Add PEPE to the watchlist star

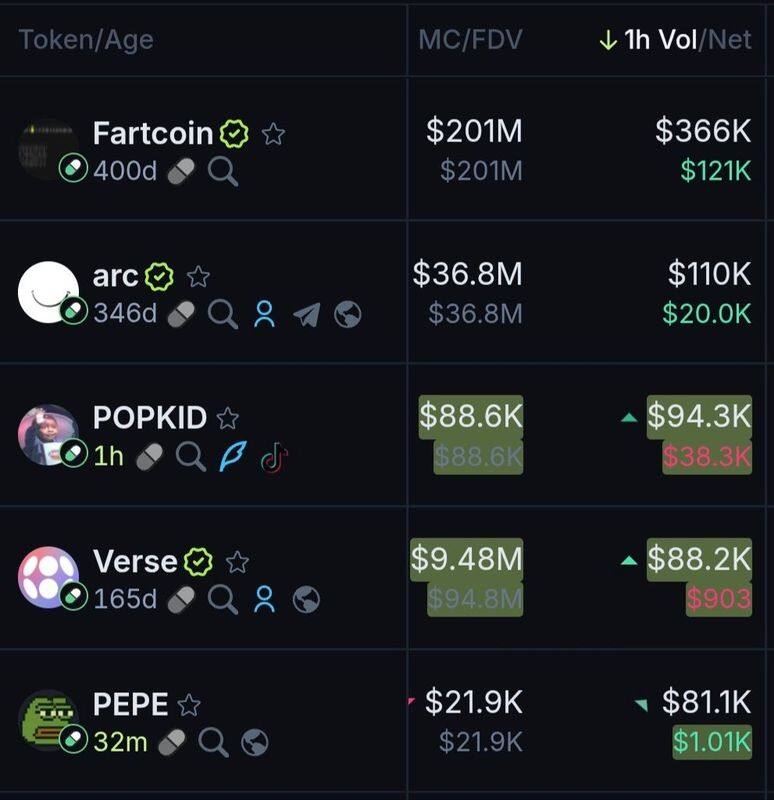click(x=188, y=705)
